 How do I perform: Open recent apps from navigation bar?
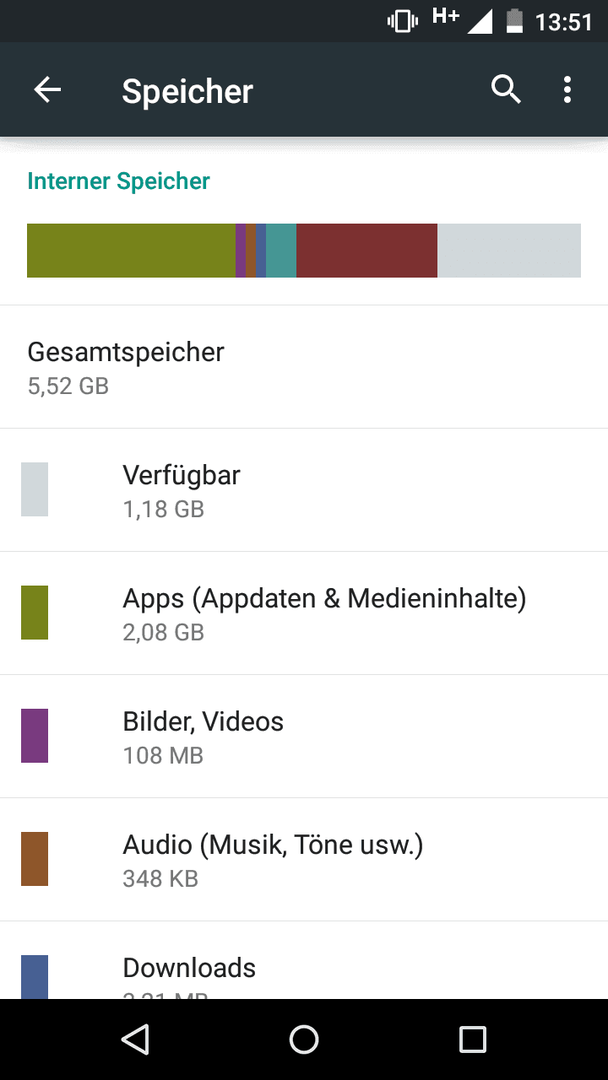point(472,1039)
